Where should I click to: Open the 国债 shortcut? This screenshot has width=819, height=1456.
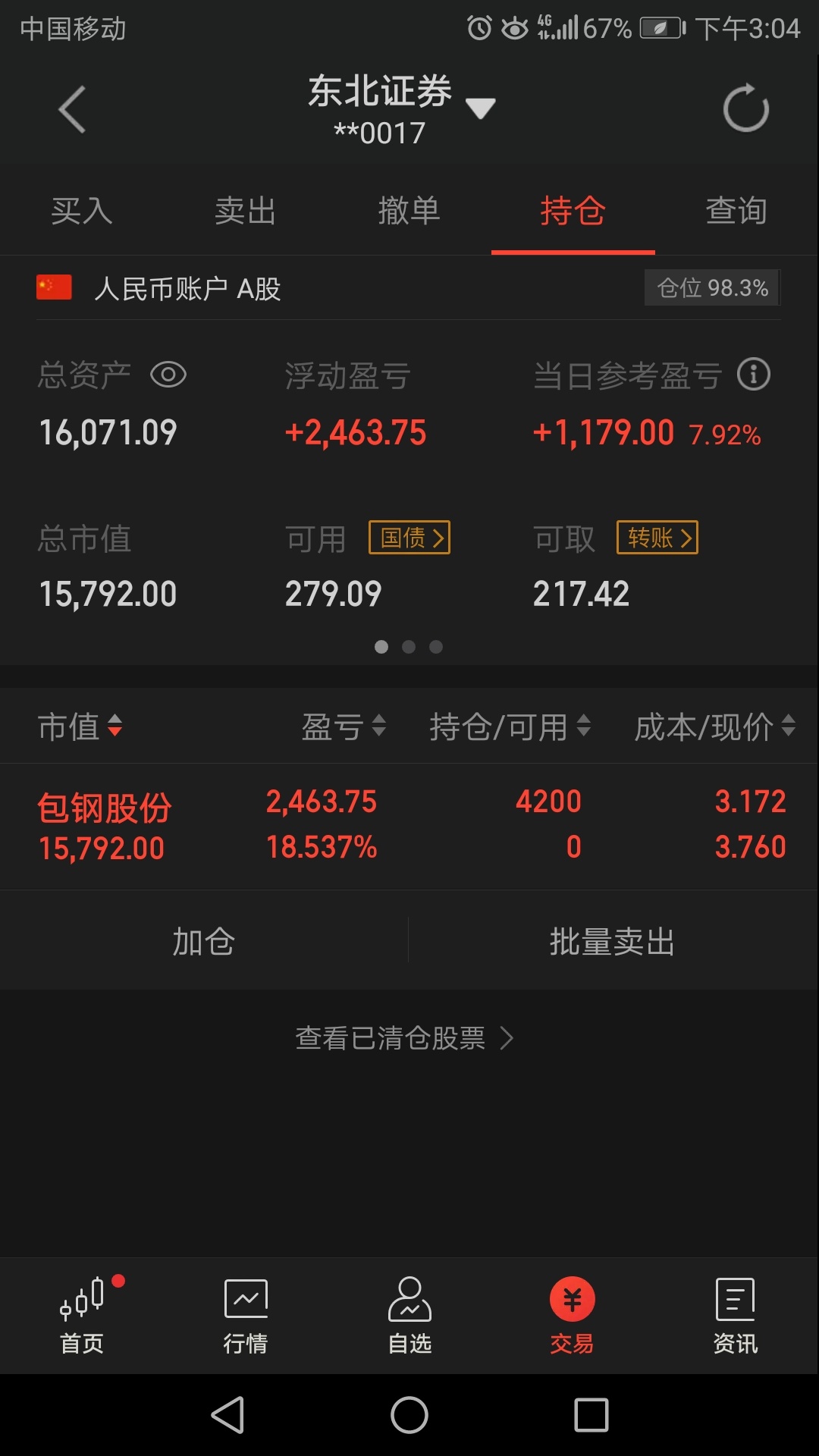tap(409, 538)
